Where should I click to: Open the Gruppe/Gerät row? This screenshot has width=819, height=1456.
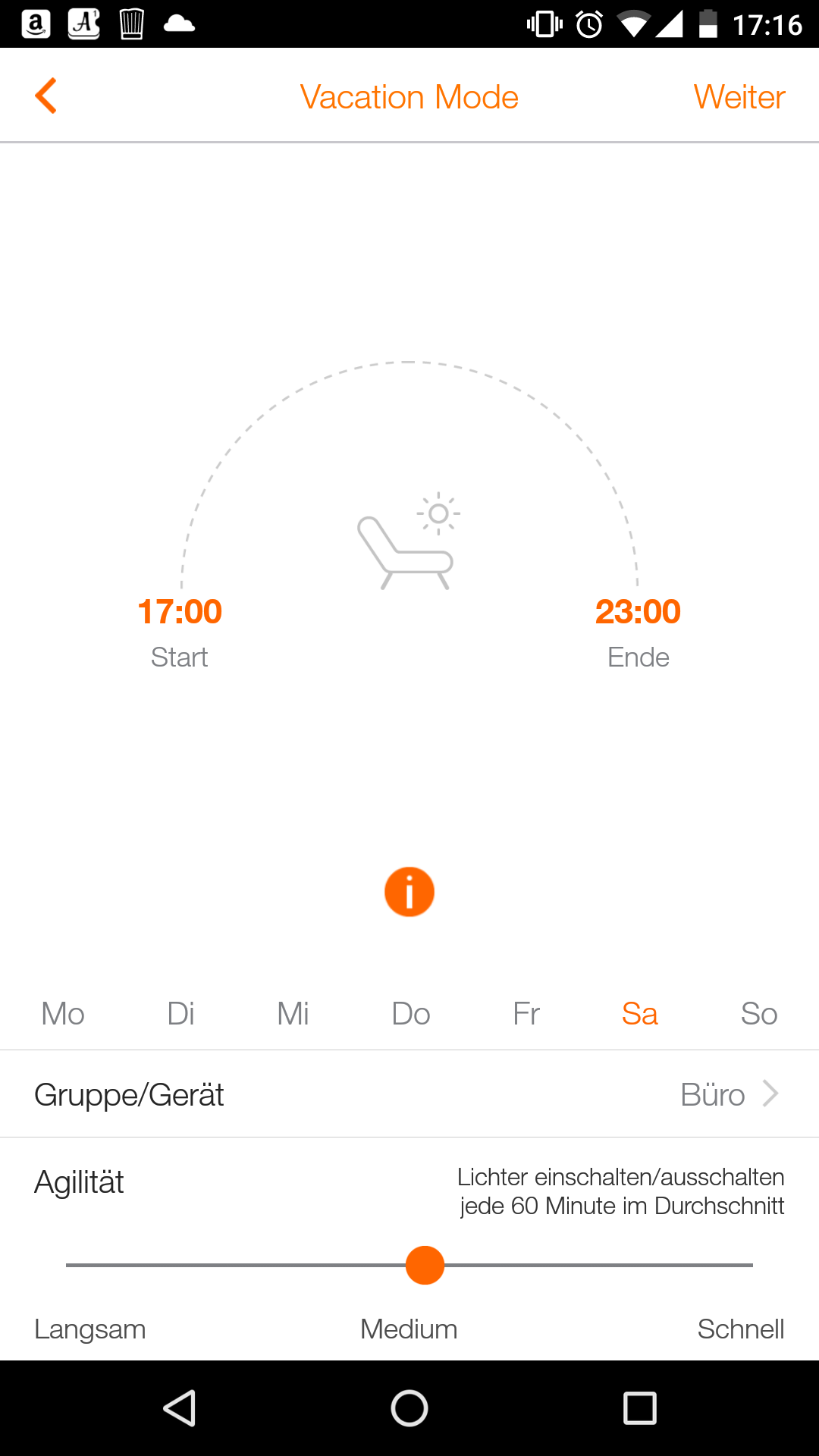click(409, 1094)
